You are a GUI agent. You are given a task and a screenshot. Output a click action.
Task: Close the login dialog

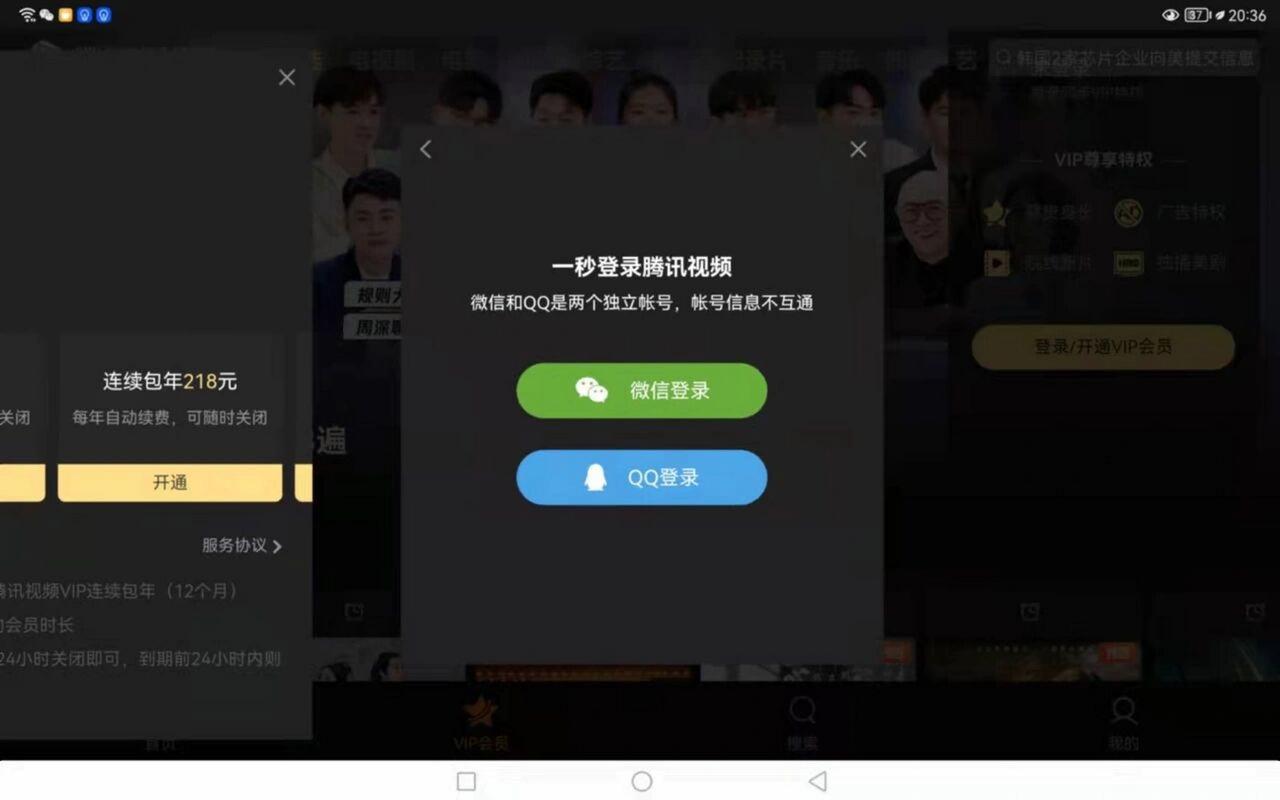(x=858, y=149)
